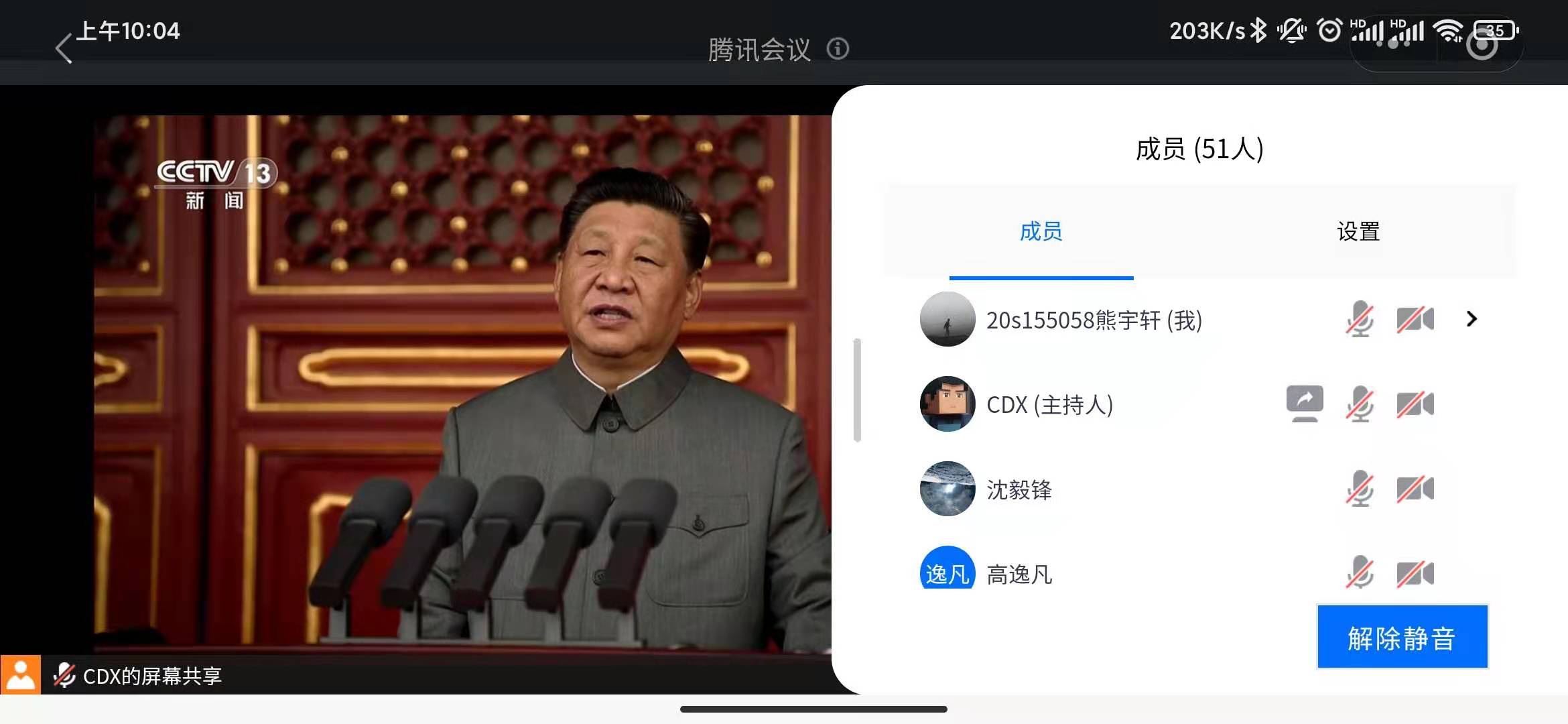Switch to the 设置 tab
The image size is (1568, 724).
(1358, 232)
